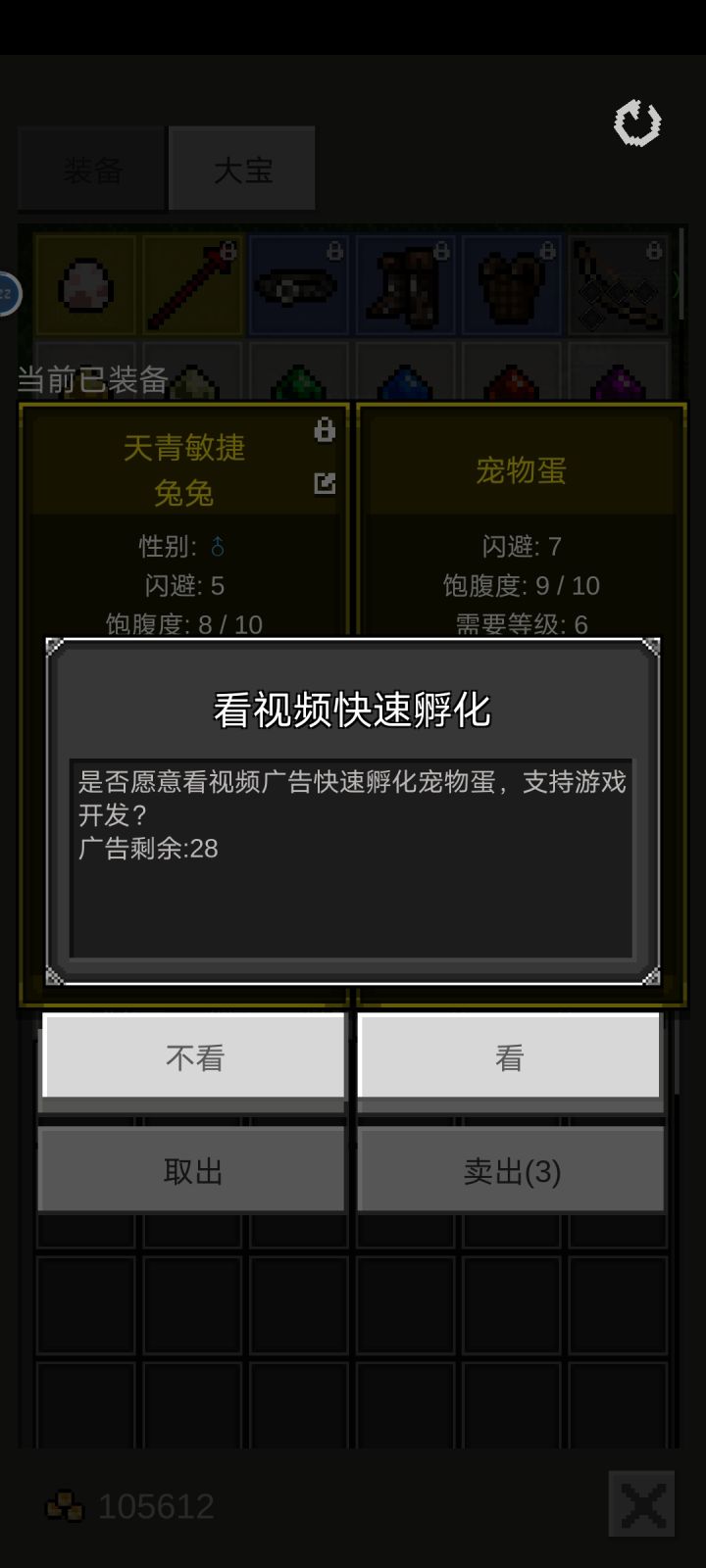Select the chest armor equipment icon
The image size is (706, 1568).
[511, 285]
